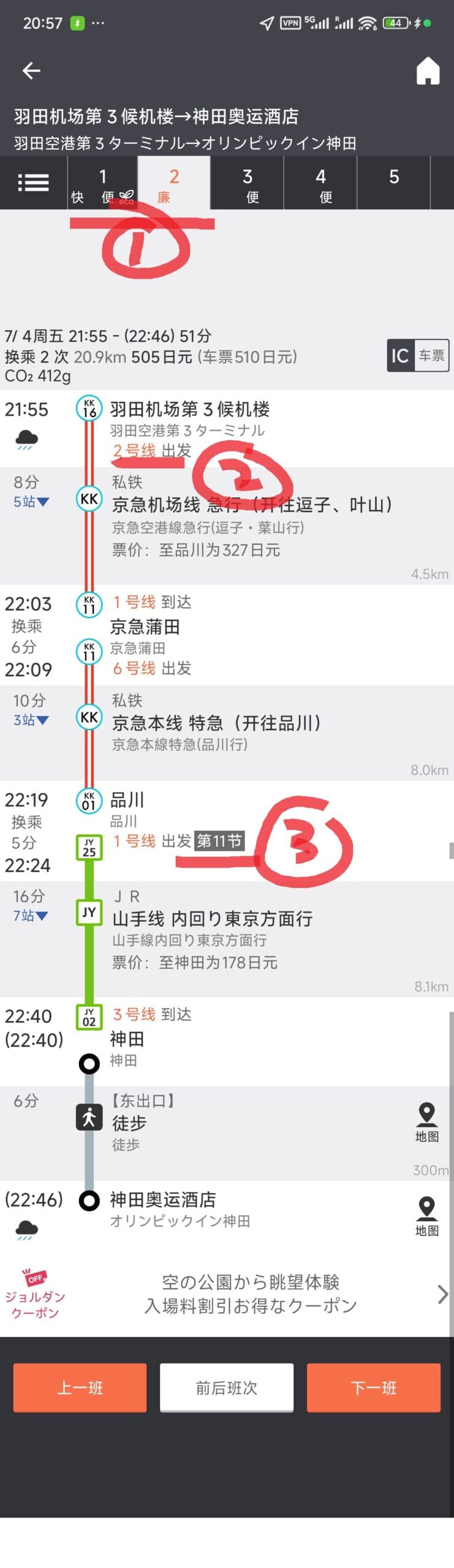Expand the 7站 stops list
Screen dimensions: 454x1568
(x=31, y=916)
